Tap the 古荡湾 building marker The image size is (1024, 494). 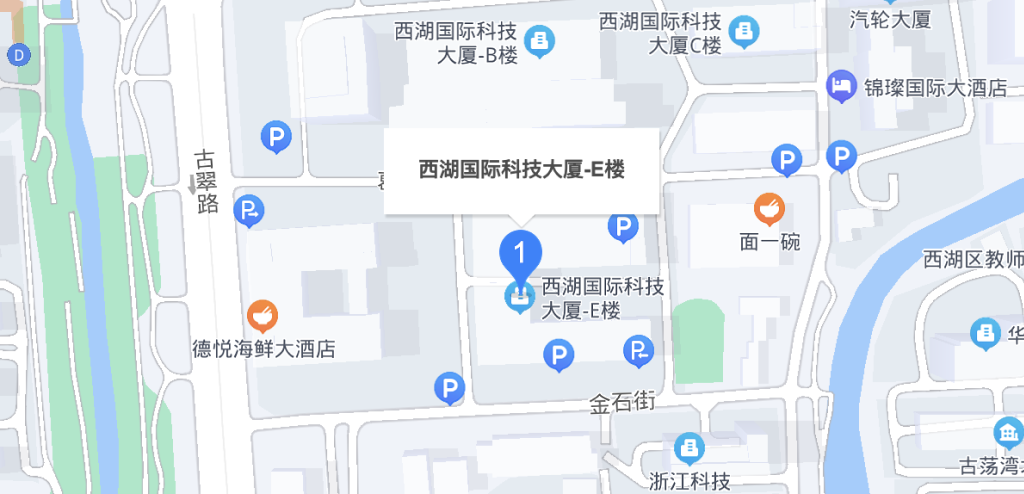[x=1007, y=432]
